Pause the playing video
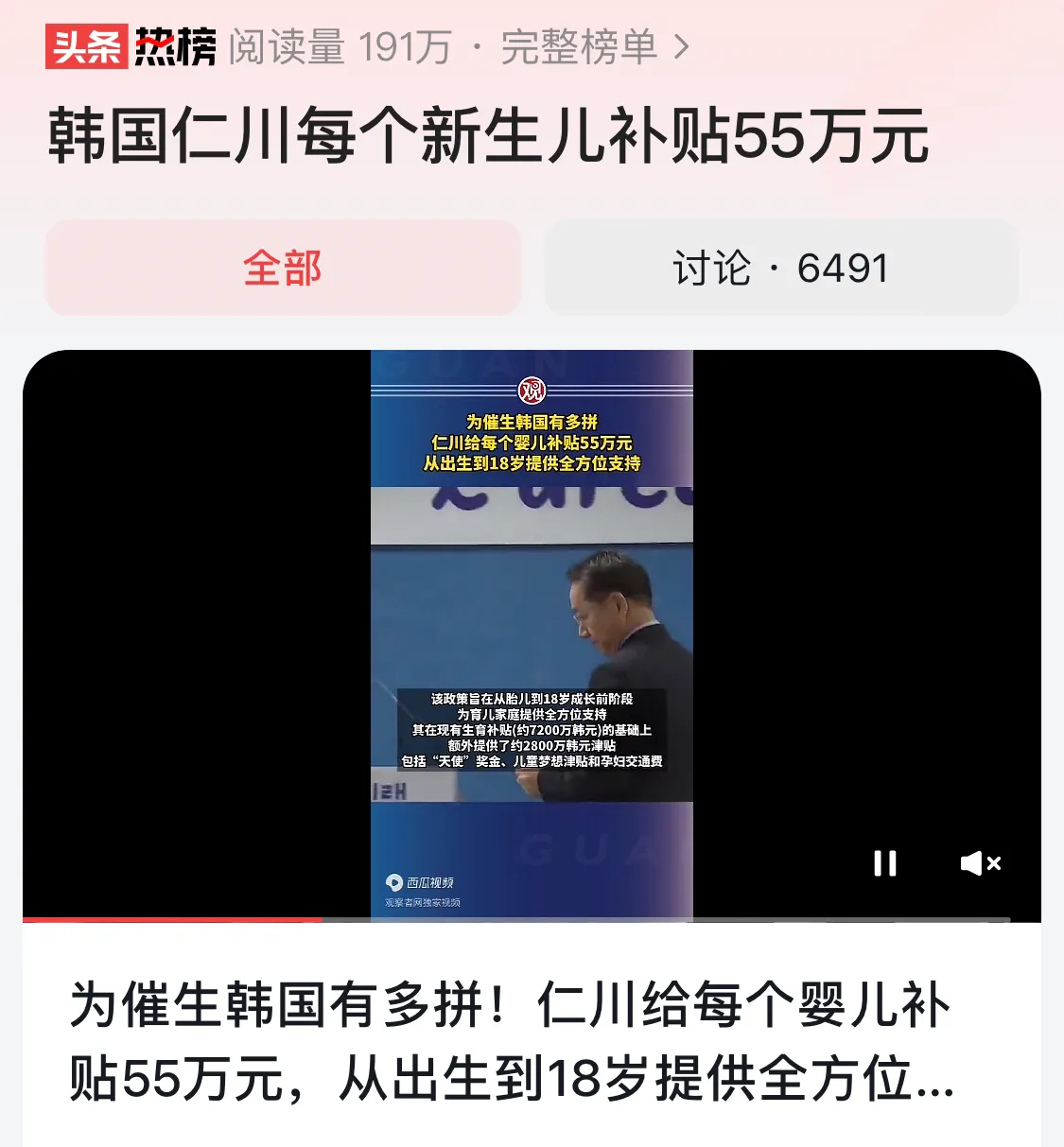The height and width of the screenshot is (1147, 1064). pos(885,863)
